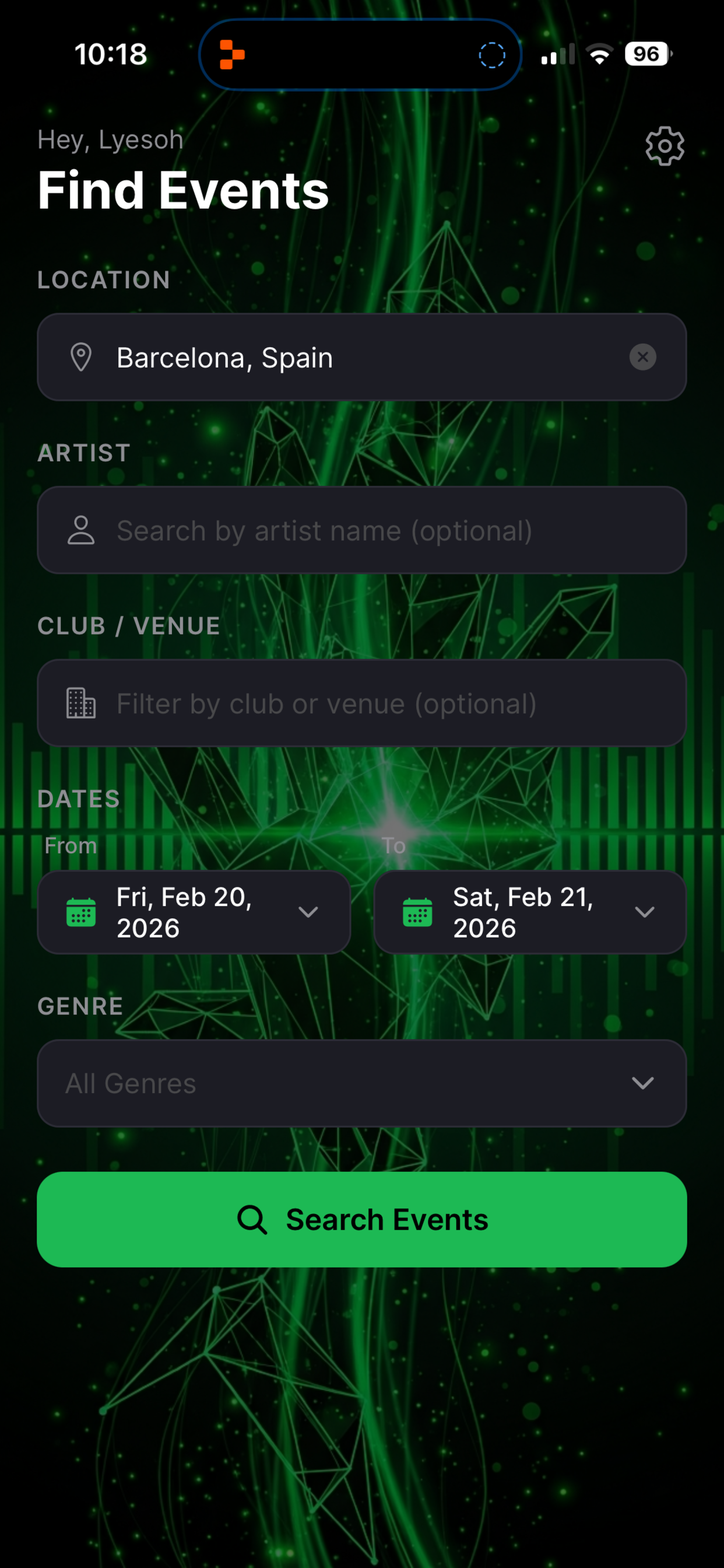724x1568 pixels.
Task: Expand the To date picker chevron
Action: point(645,912)
